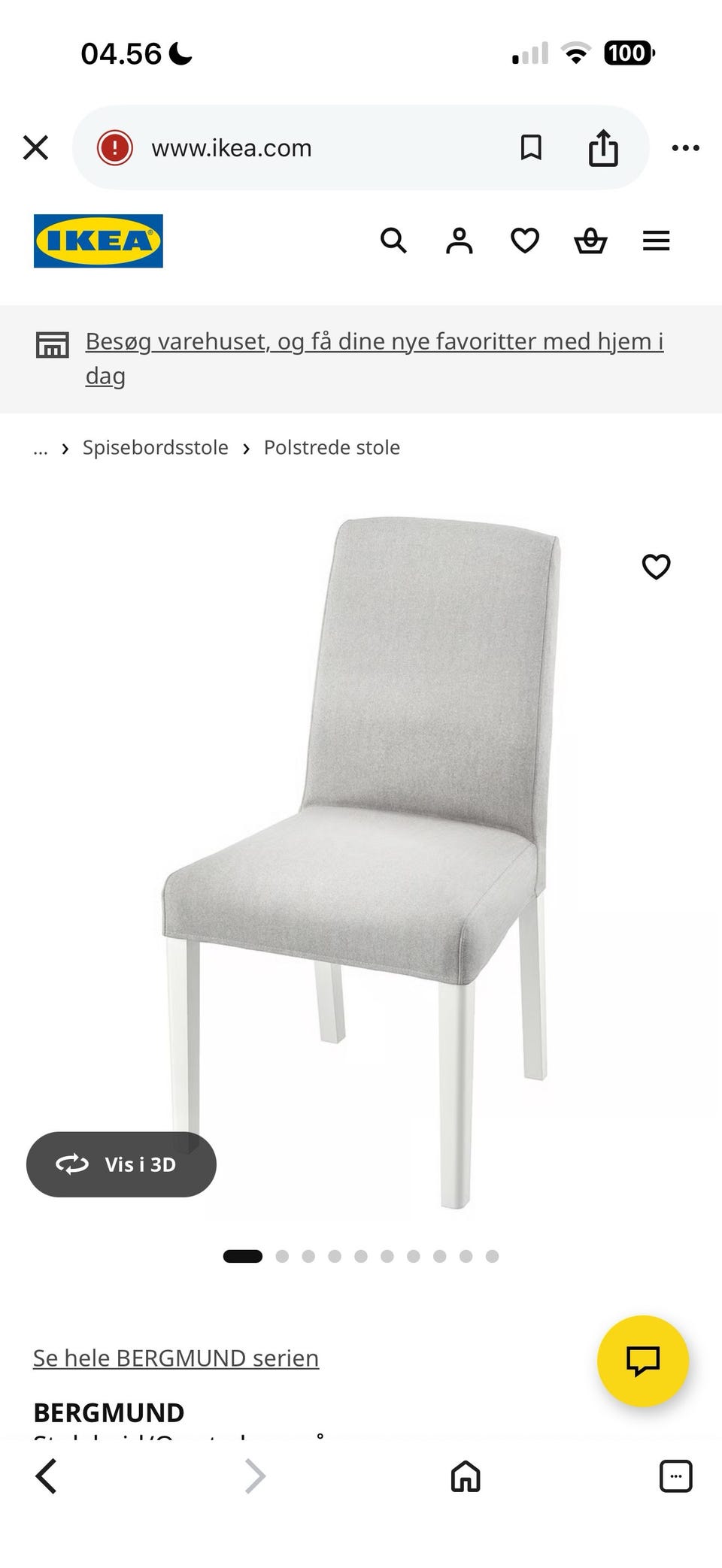Open IKEA search

coord(393,241)
